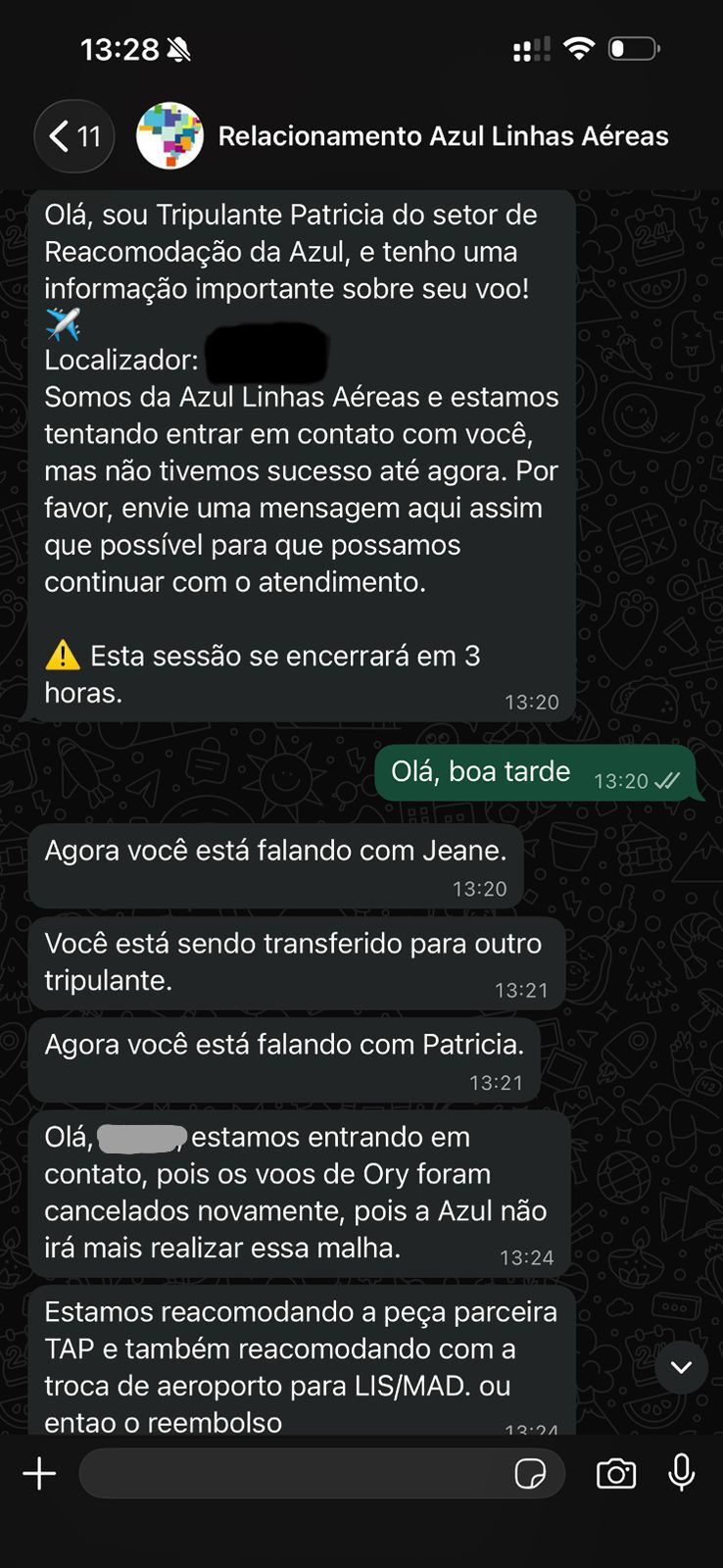Record a voice message with microphone
This screenshot has height=1568, width=723.
click(x=682, y=1472)
